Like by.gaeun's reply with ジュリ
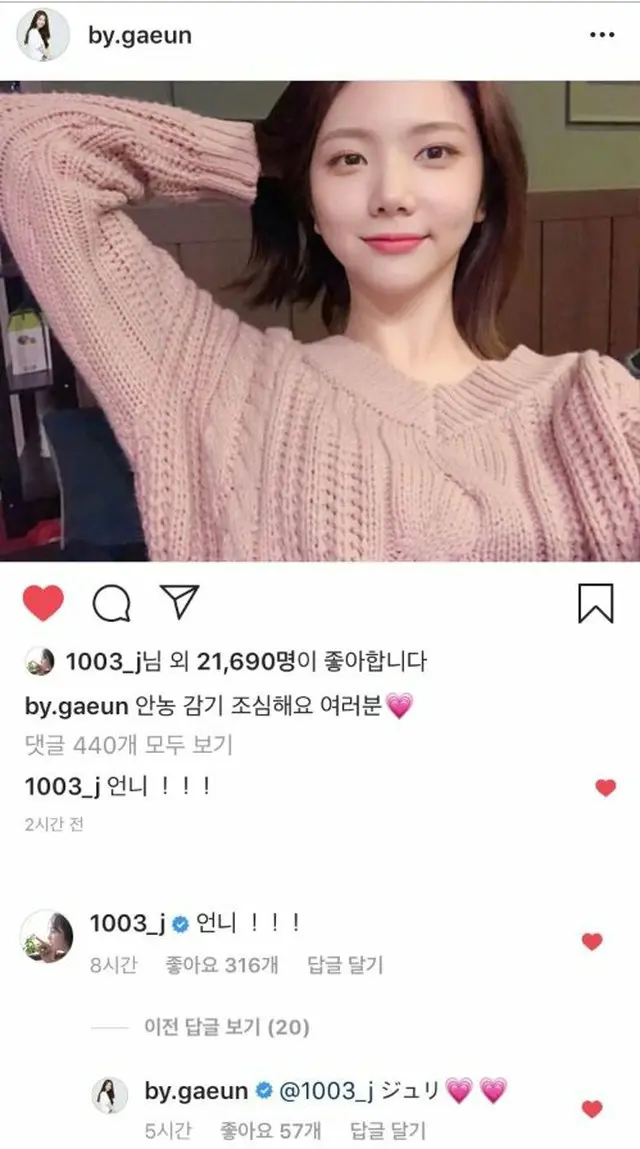Image resolution: width=640 pixels, height=1149 pixels. click(x=592, y=1108)
